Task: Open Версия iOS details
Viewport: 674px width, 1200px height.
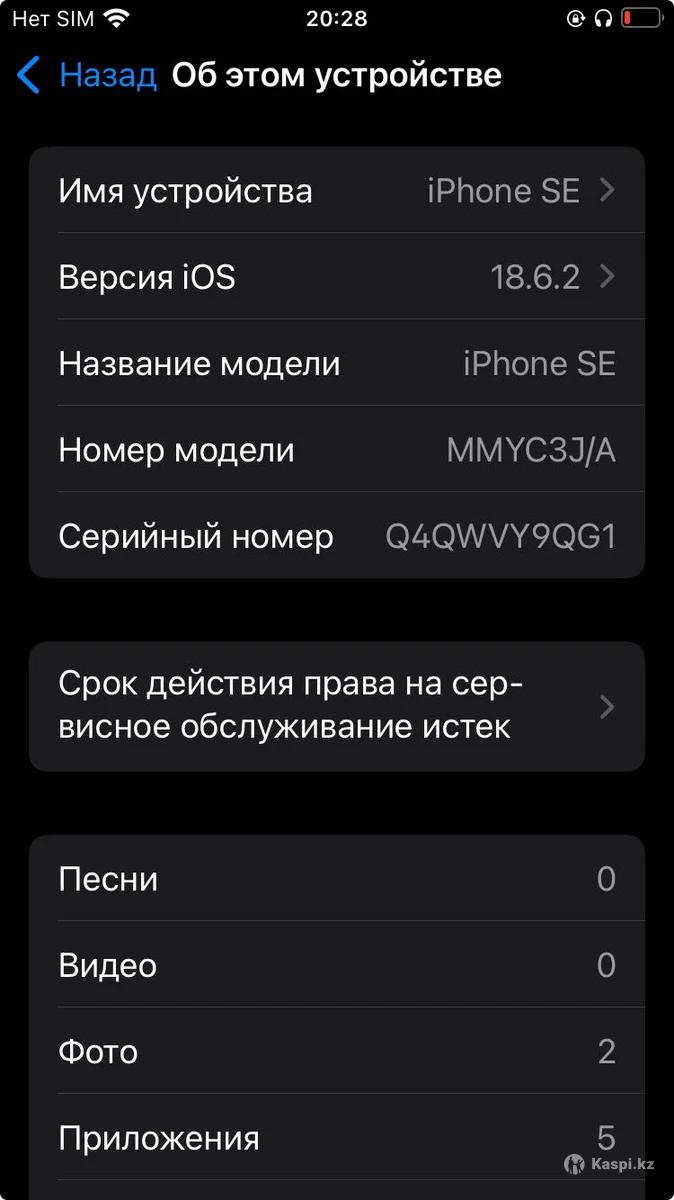Action: pyautogui.click(x=336, y=277)
